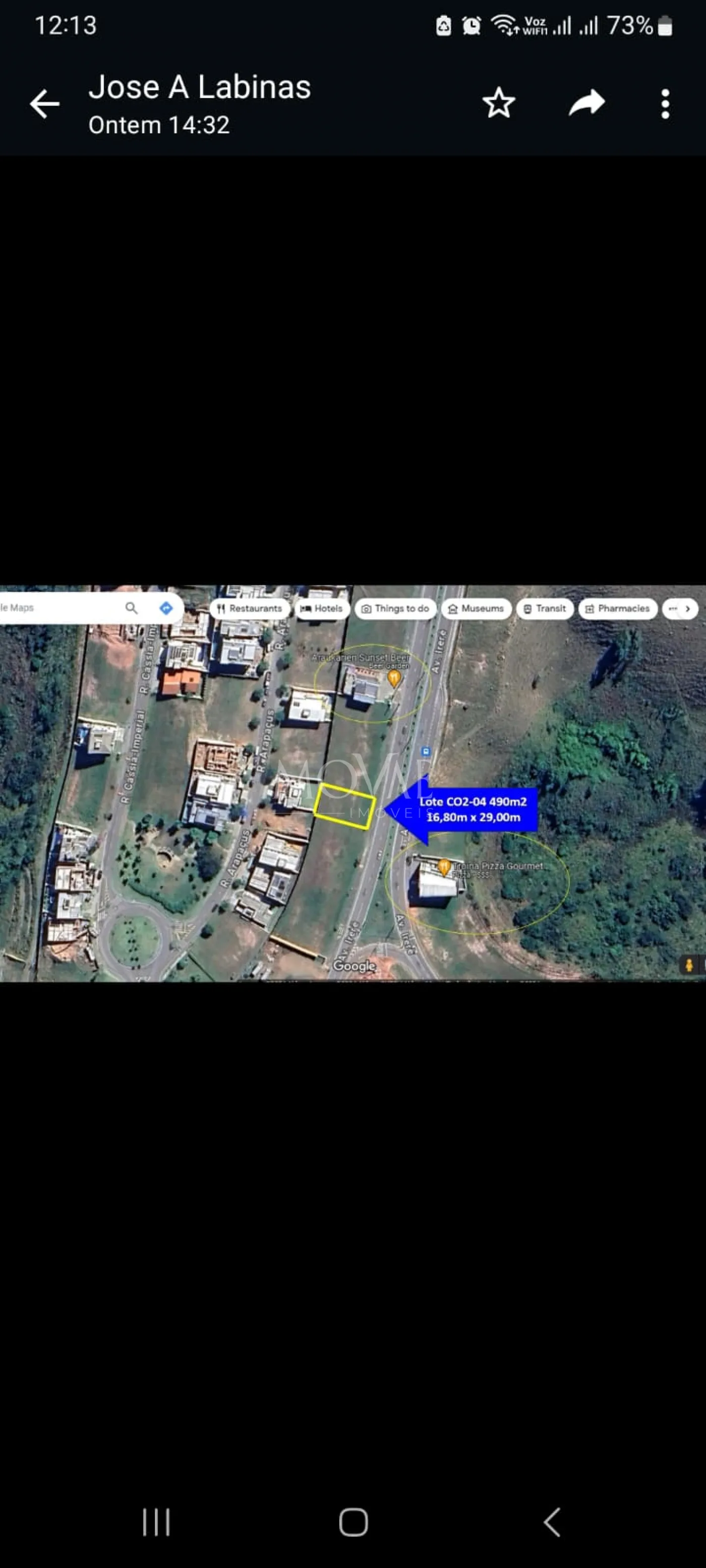Tap the map image to toggle controls

[x=352, y=783]
